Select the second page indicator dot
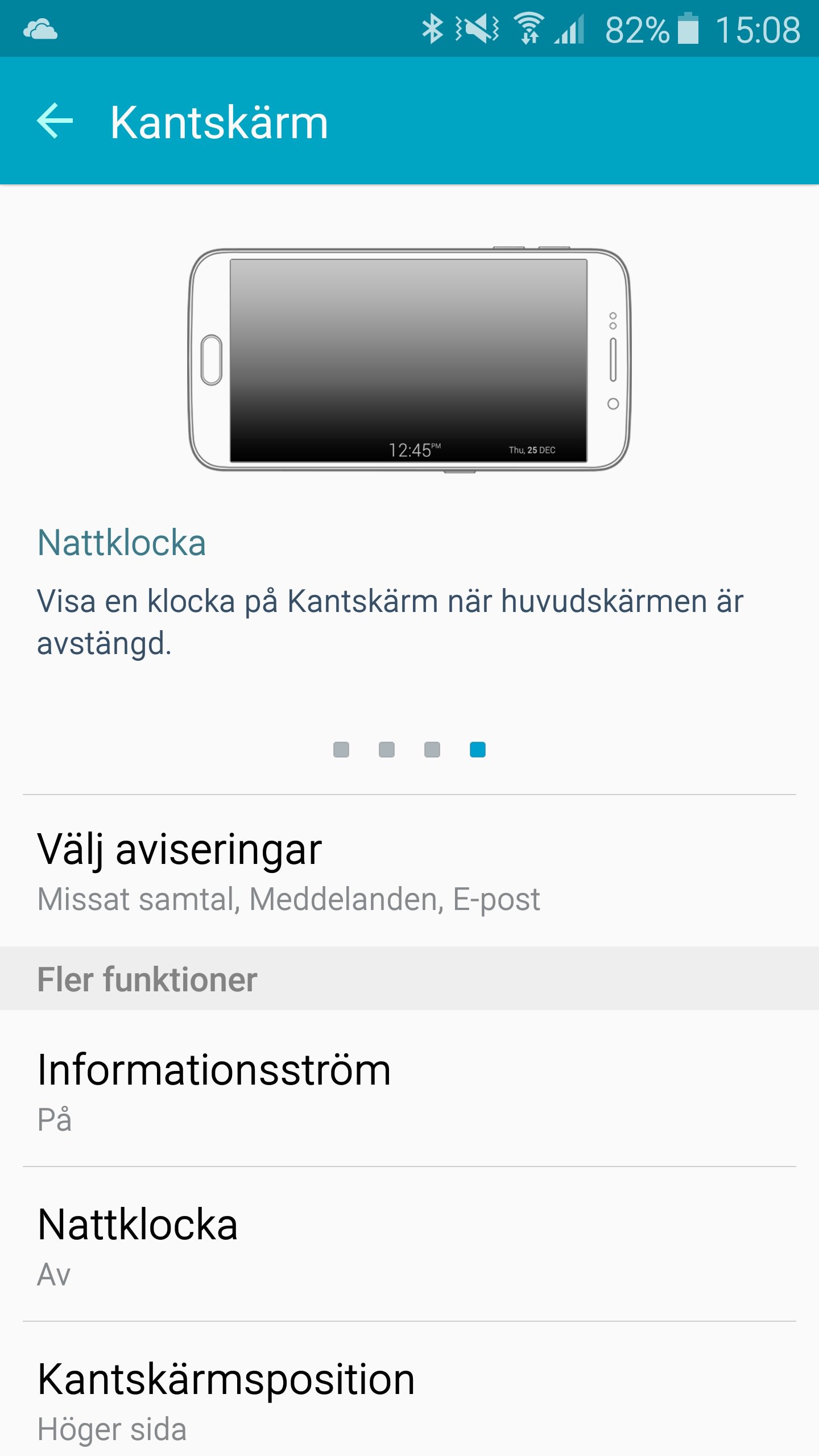This screenshot has width=819, height=1456. pos(387,750)
